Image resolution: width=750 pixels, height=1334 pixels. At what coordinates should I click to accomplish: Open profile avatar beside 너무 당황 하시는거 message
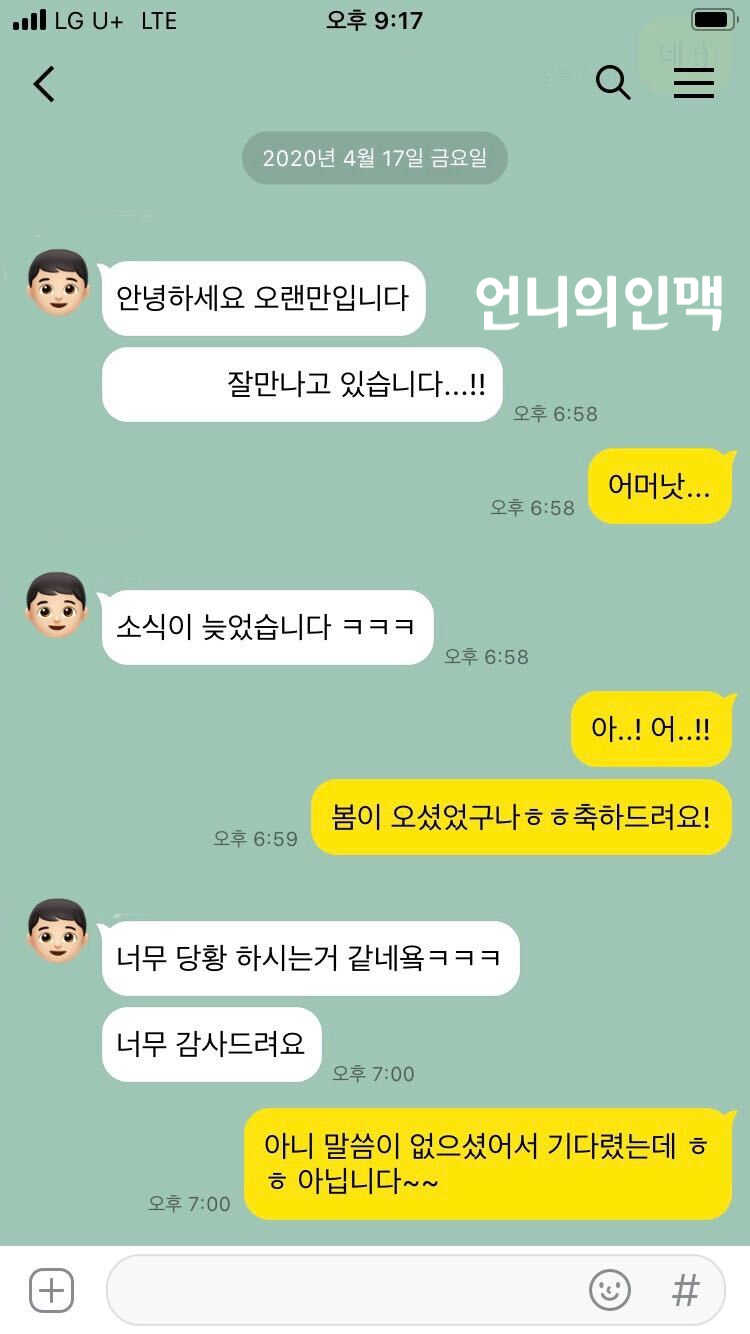pos(57,930)
